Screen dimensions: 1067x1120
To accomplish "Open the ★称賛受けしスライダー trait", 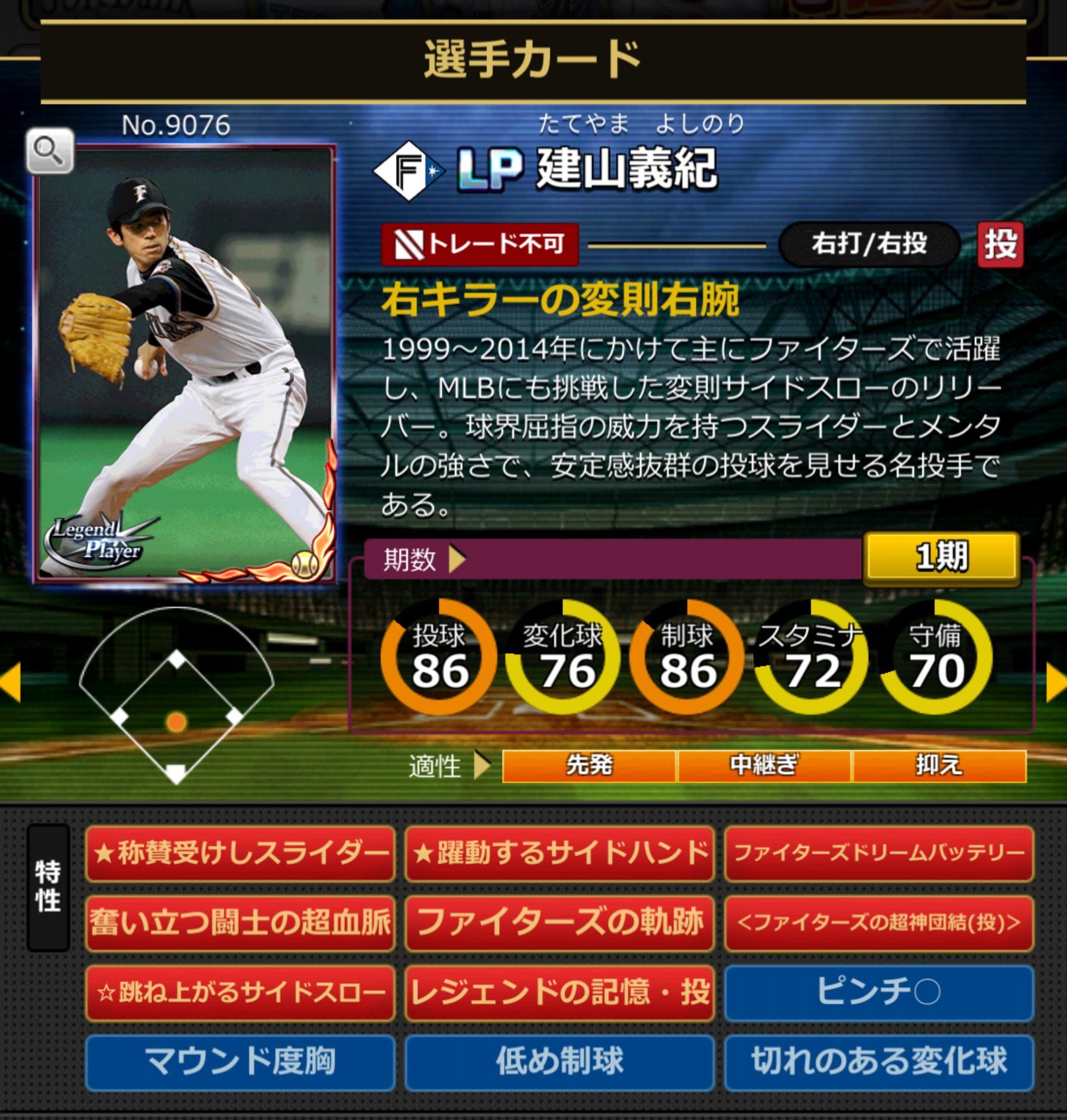I will 240,853.
